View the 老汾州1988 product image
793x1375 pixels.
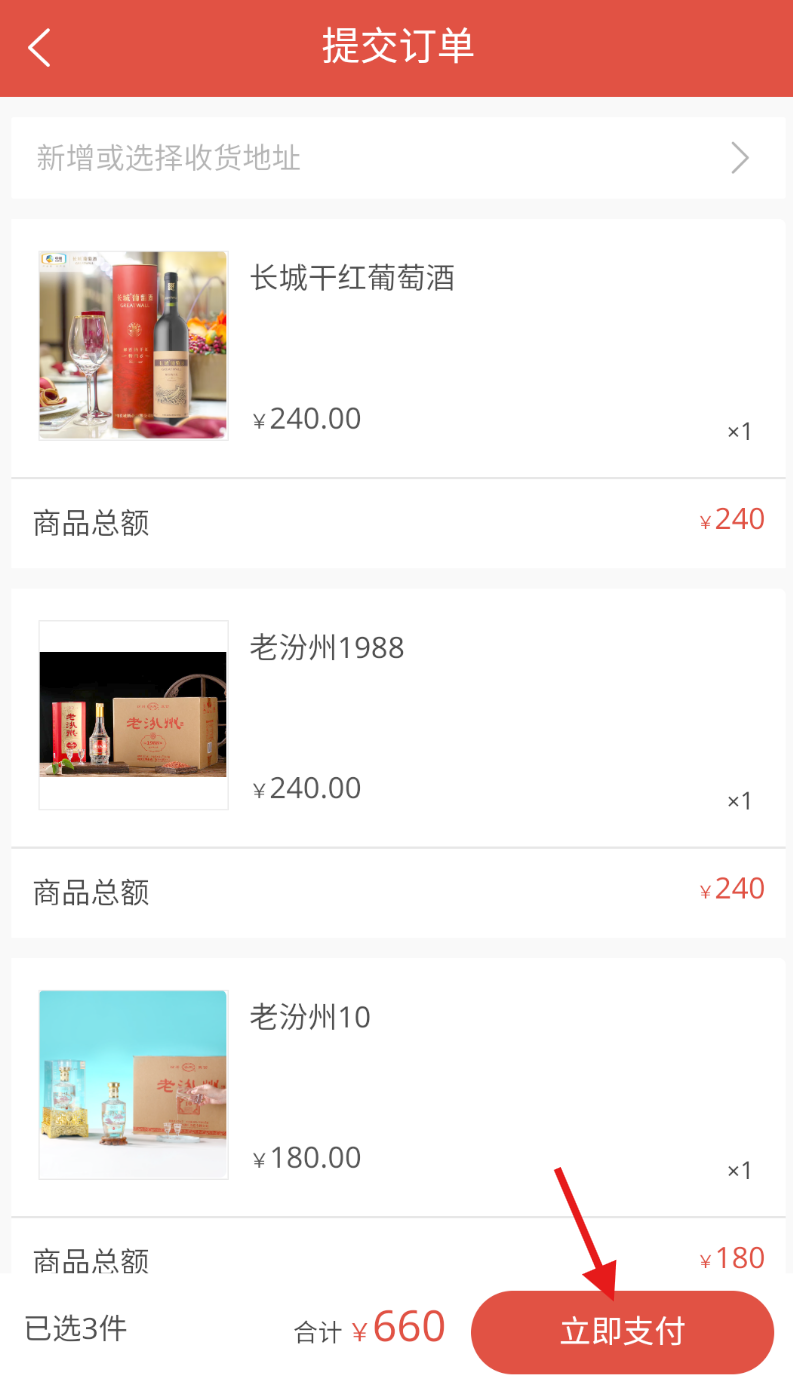pos(133,714)
